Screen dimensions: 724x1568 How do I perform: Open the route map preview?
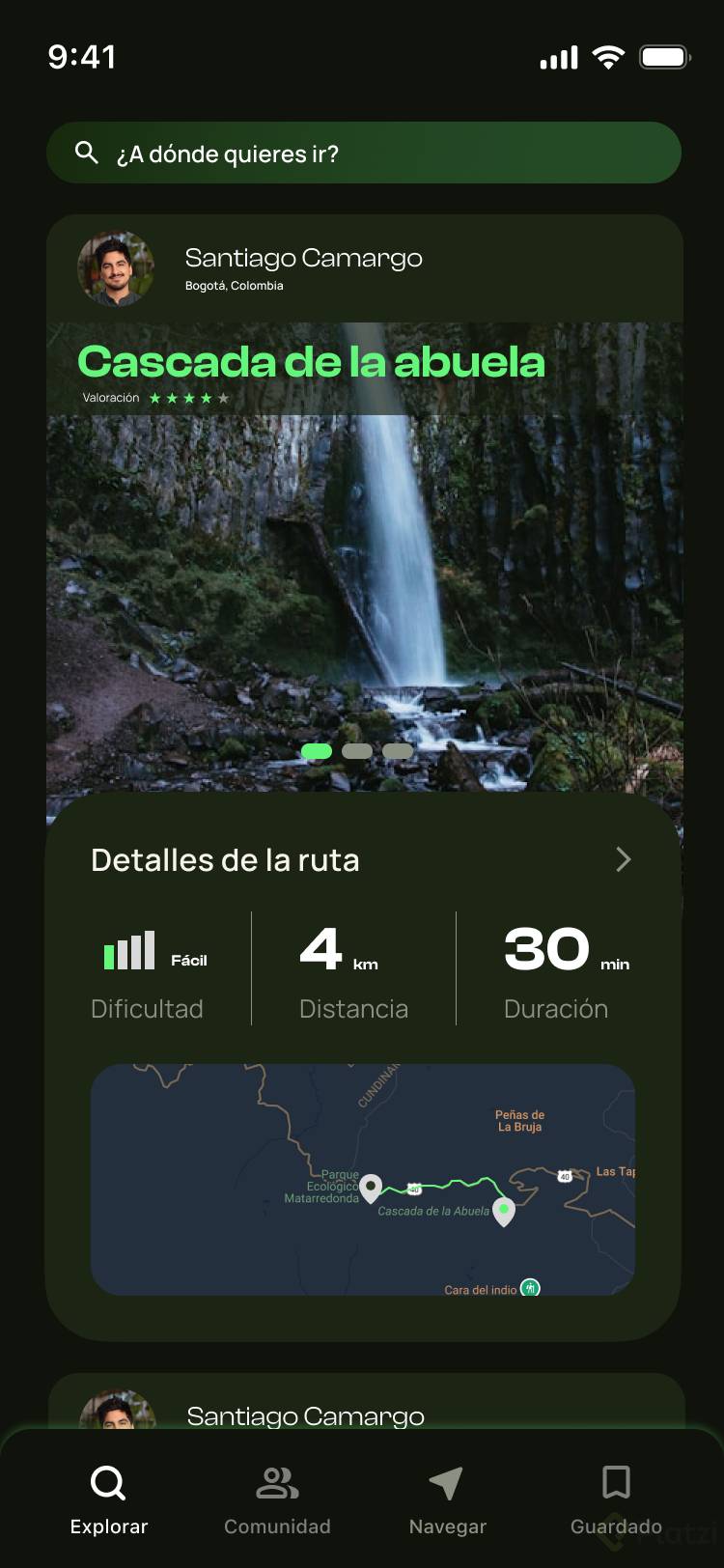363,1179
